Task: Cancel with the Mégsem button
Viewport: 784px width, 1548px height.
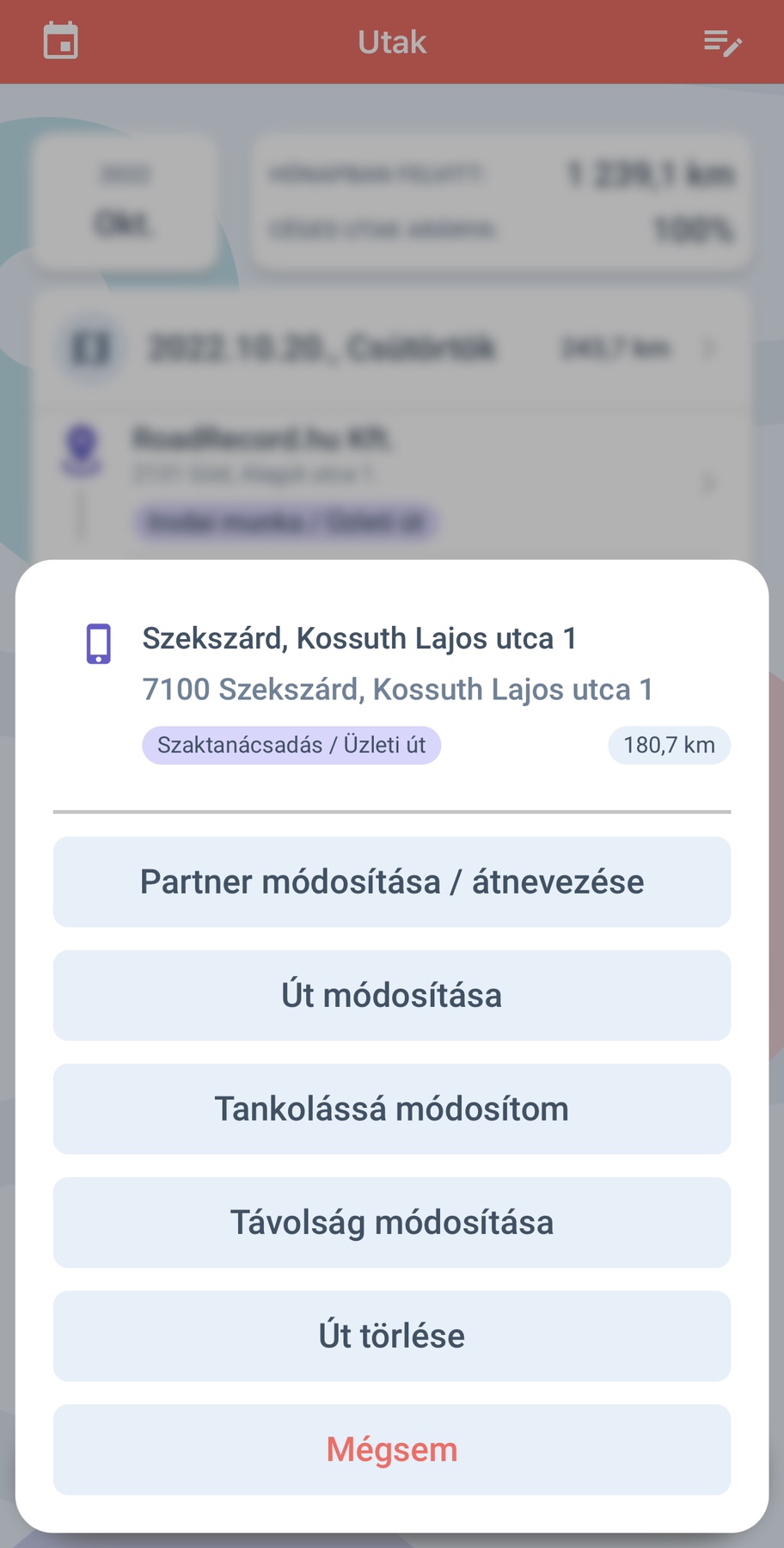Action: click(x=392, y=1449)
